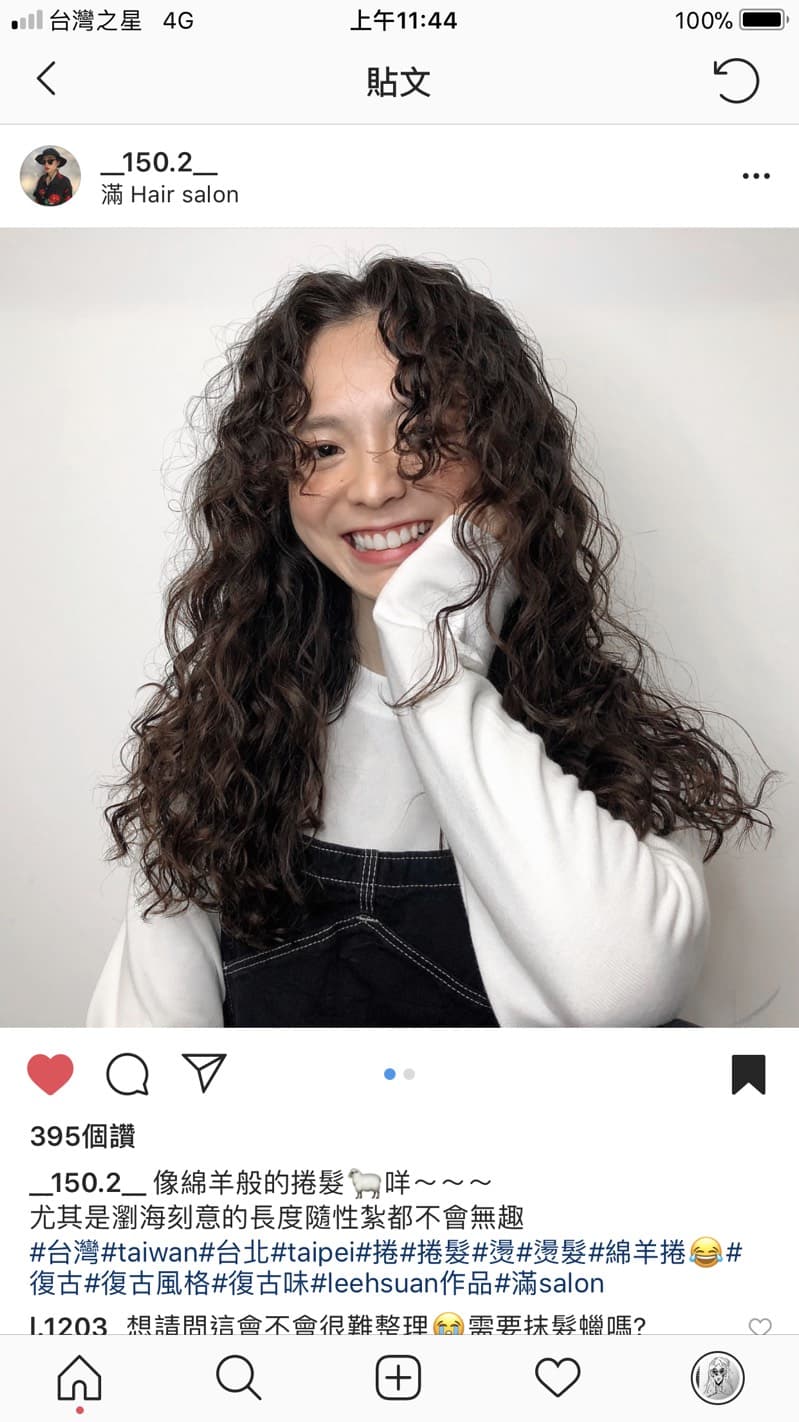The height and width of the screenshot is (1422, 799).
Task: Open the hair photo in the post
Action: (x=399, y=627)
